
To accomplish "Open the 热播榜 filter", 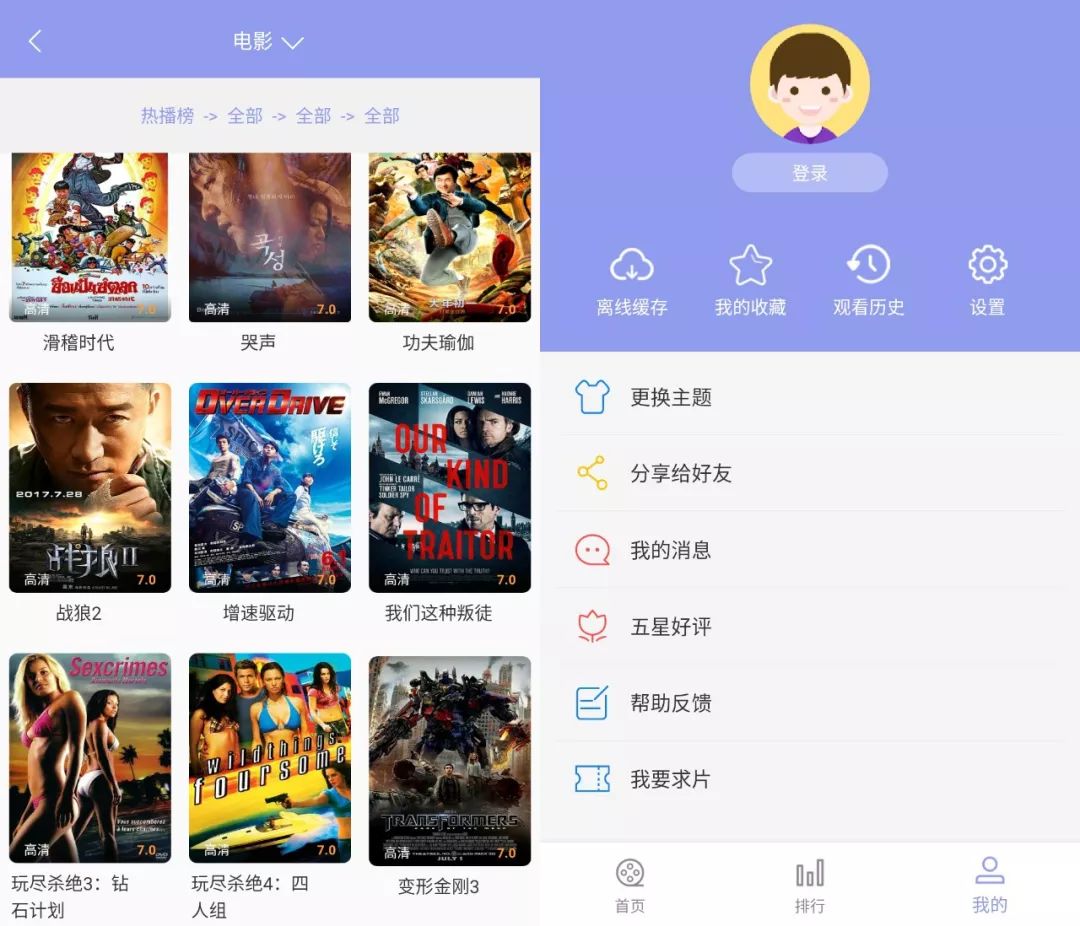I will (167, 116).
